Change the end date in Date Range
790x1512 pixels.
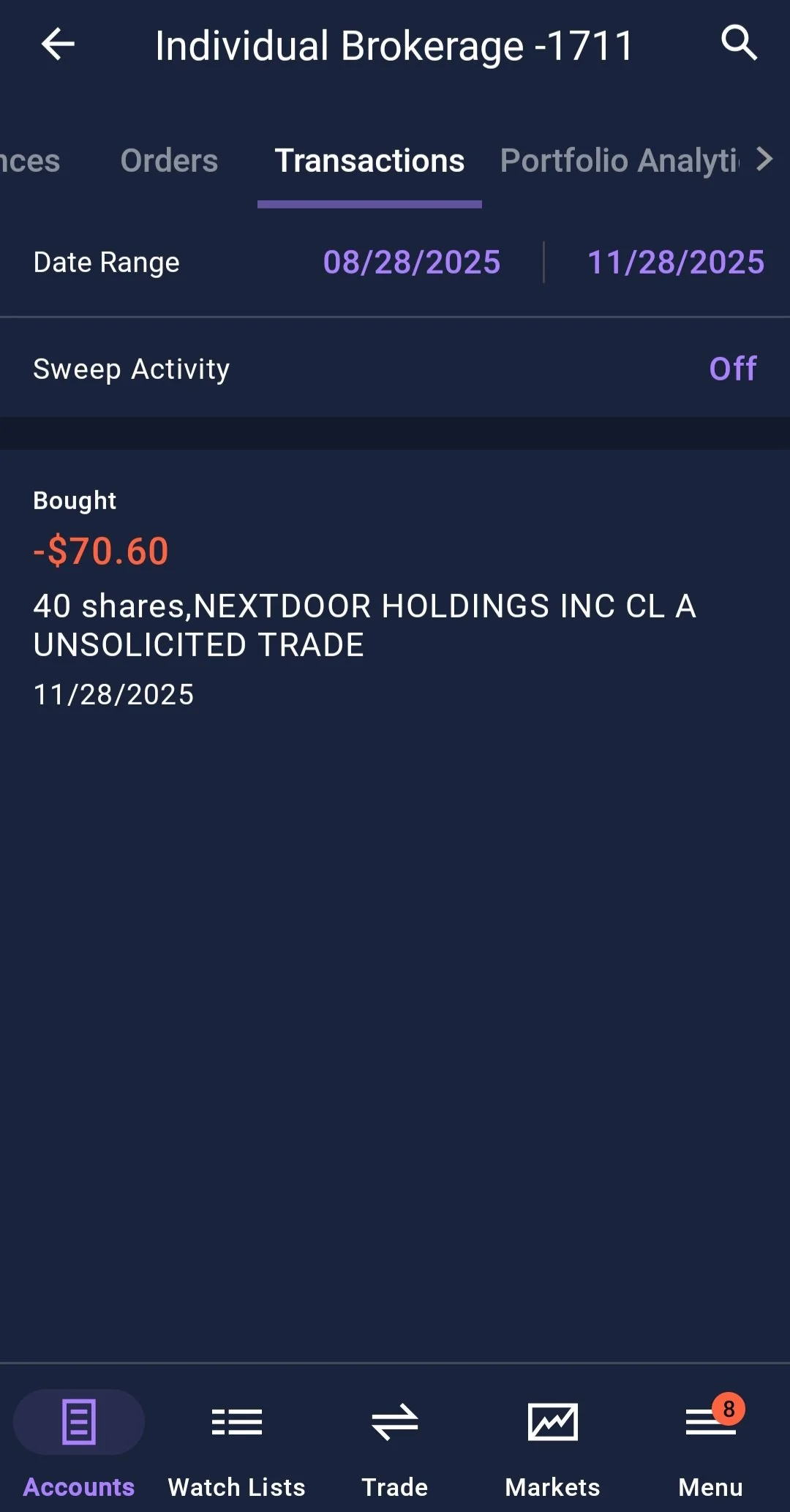pos(676,262)
